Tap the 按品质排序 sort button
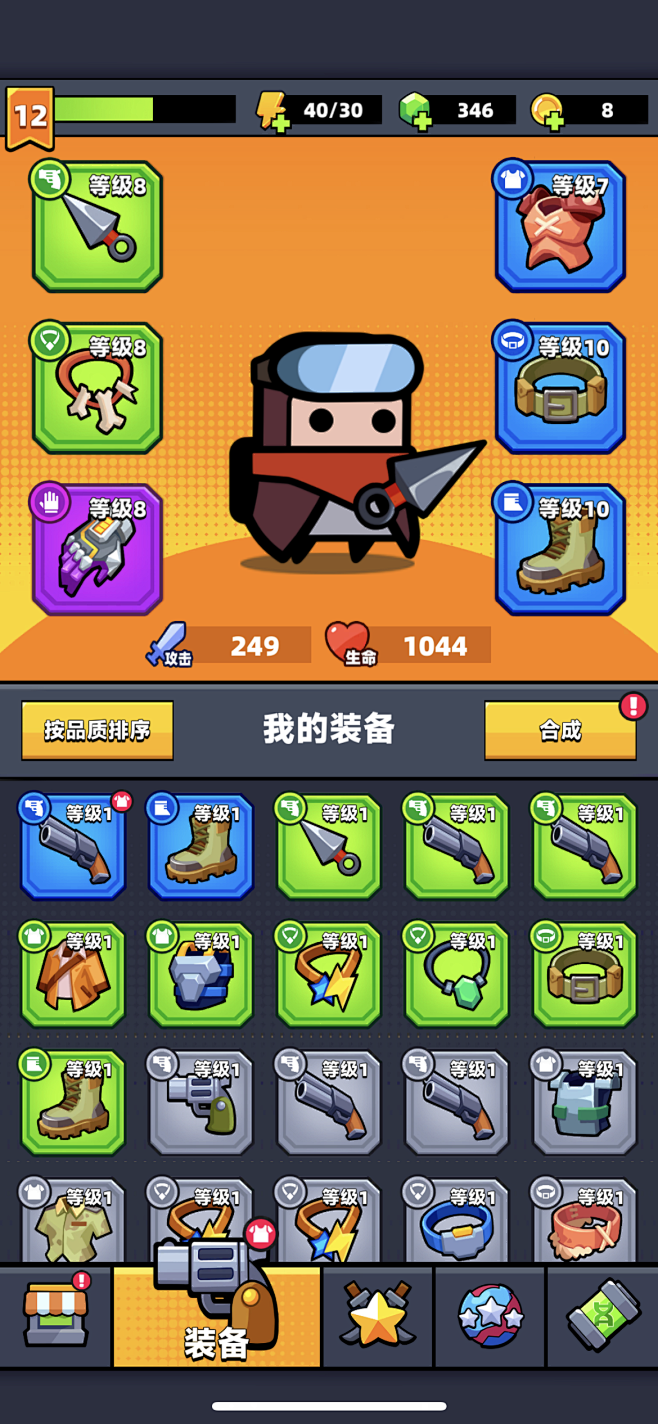The width and height of the screenshot is (658, 1424). pos(97,730)
